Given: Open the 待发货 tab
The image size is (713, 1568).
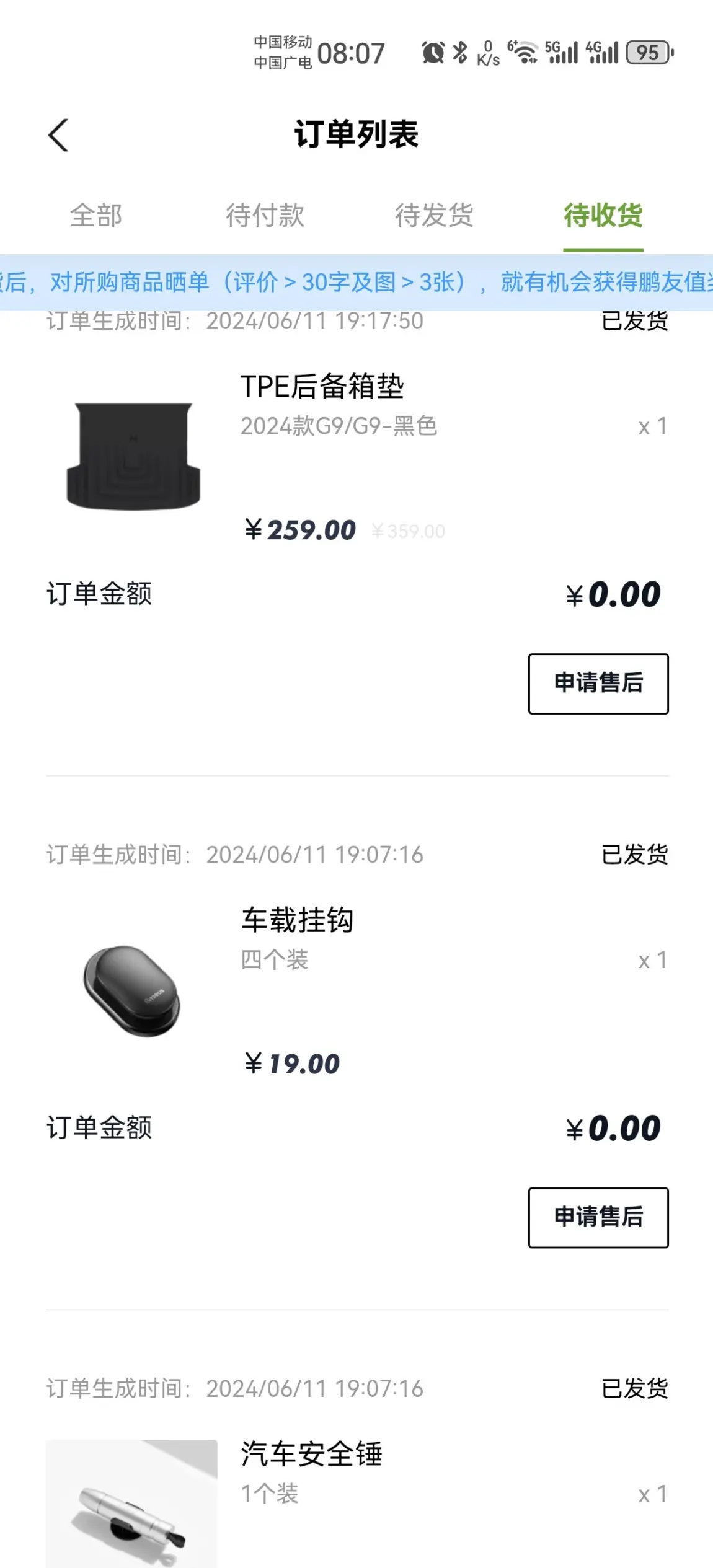Looking at the screenshot, I should 434,216.
